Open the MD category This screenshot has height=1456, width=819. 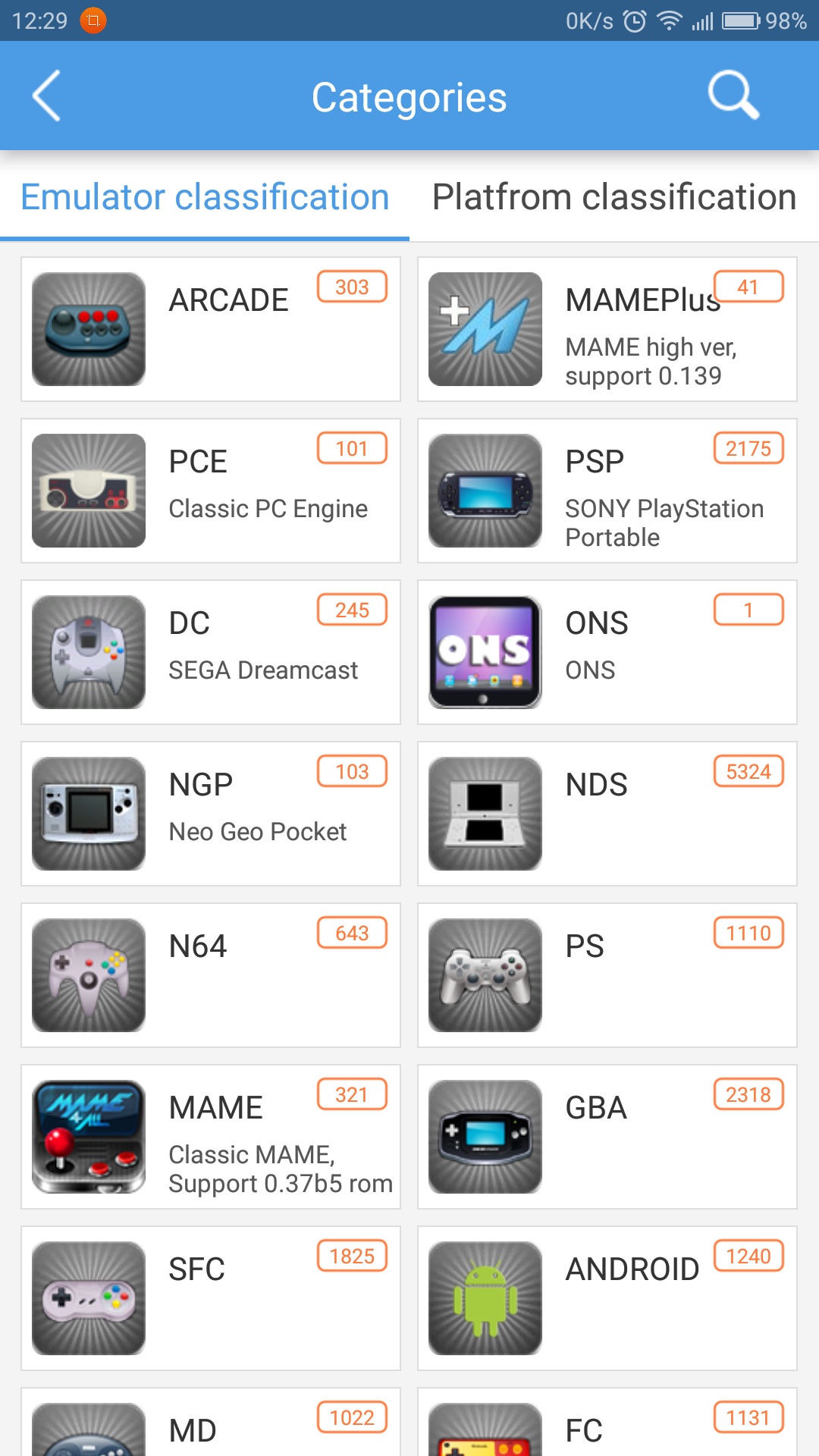click(x=211, y=1427)
